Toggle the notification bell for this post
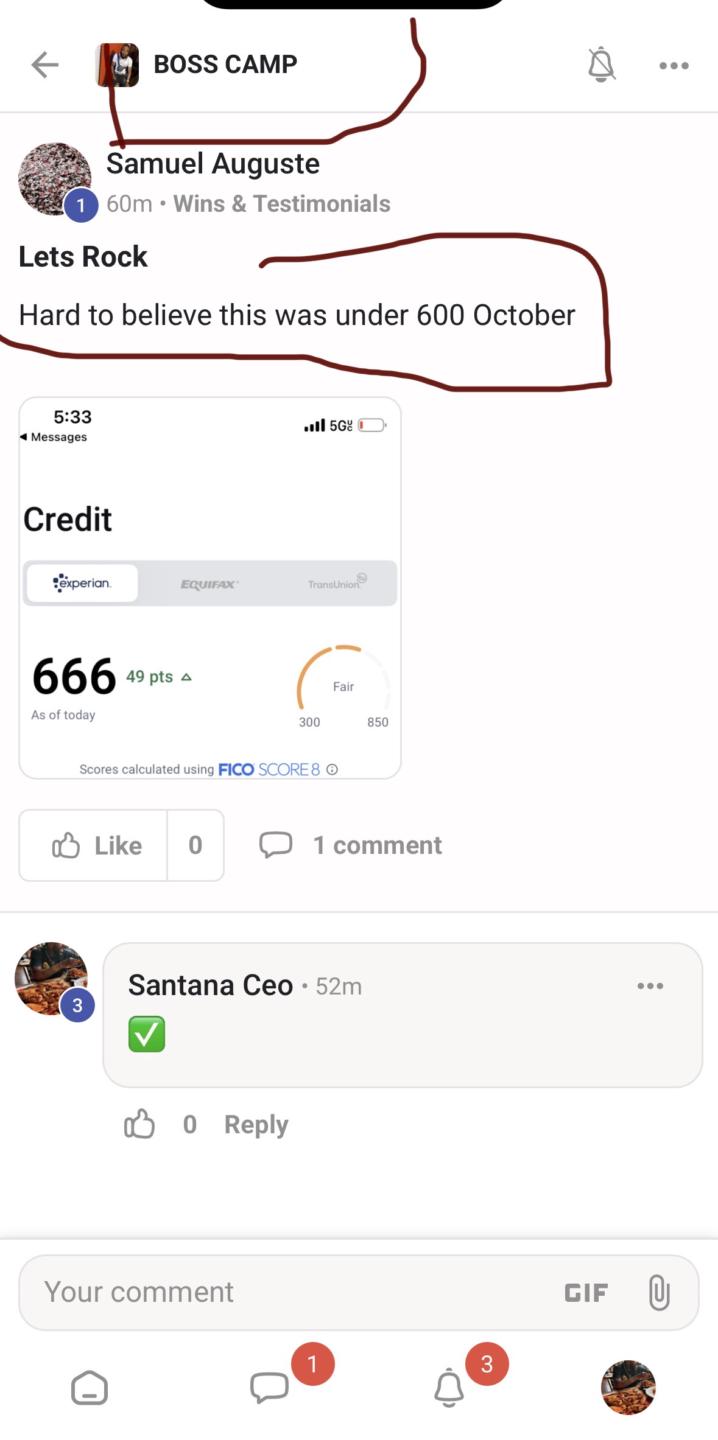The image size is (718, 1440). [x=600, y=65]
